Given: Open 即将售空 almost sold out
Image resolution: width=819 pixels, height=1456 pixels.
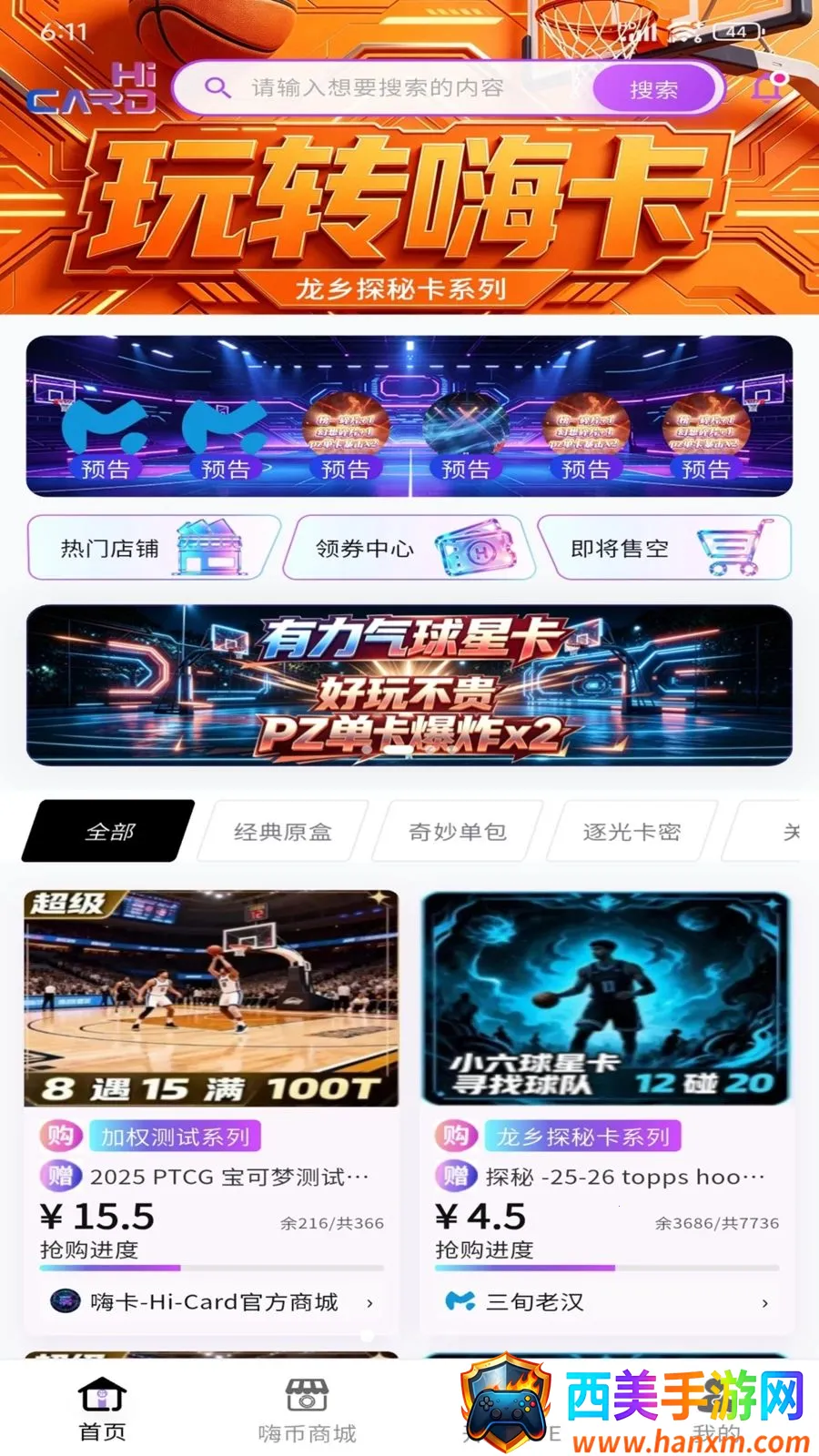Looking at the screenshot, I should click(x=664, y=548).
